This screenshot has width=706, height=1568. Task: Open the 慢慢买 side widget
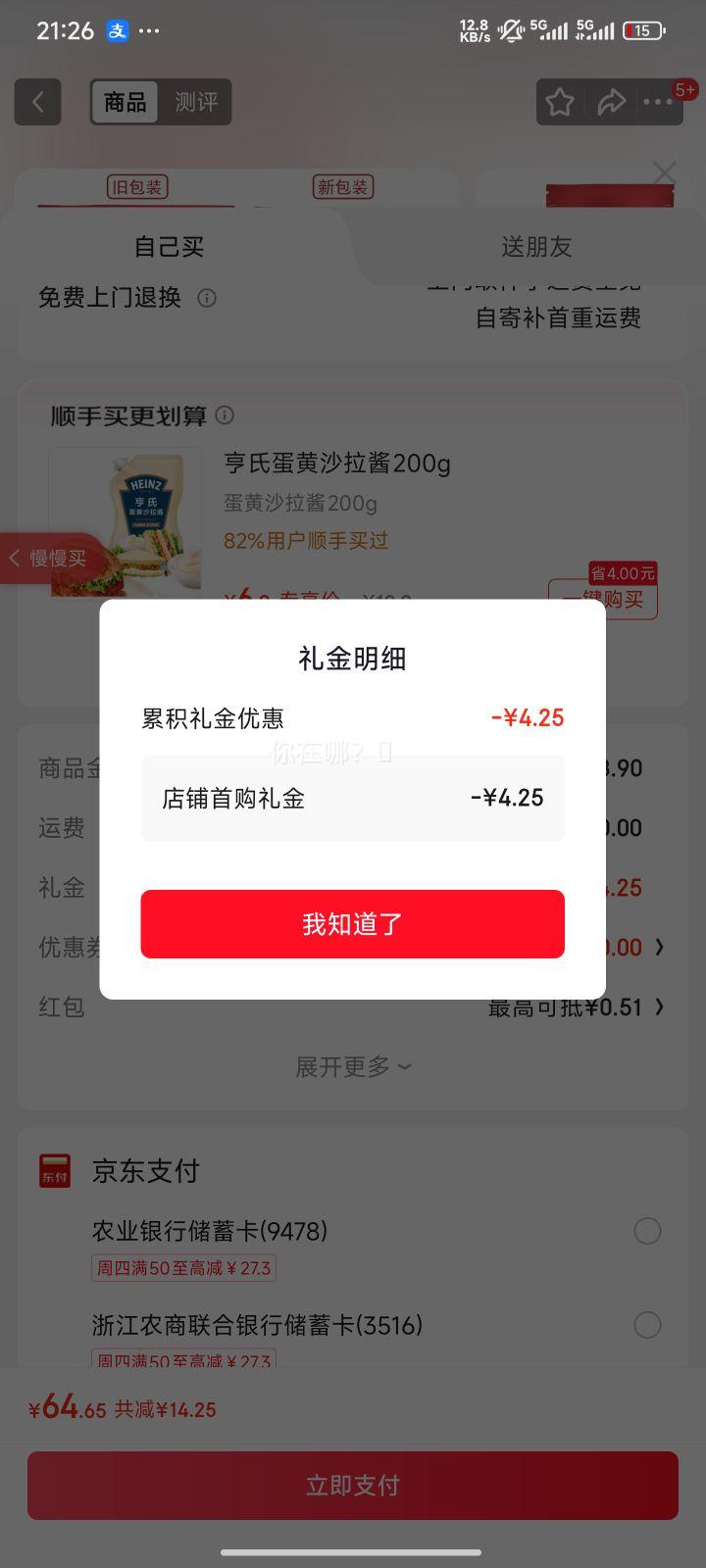pyautogui.click(x=49, y=559)
